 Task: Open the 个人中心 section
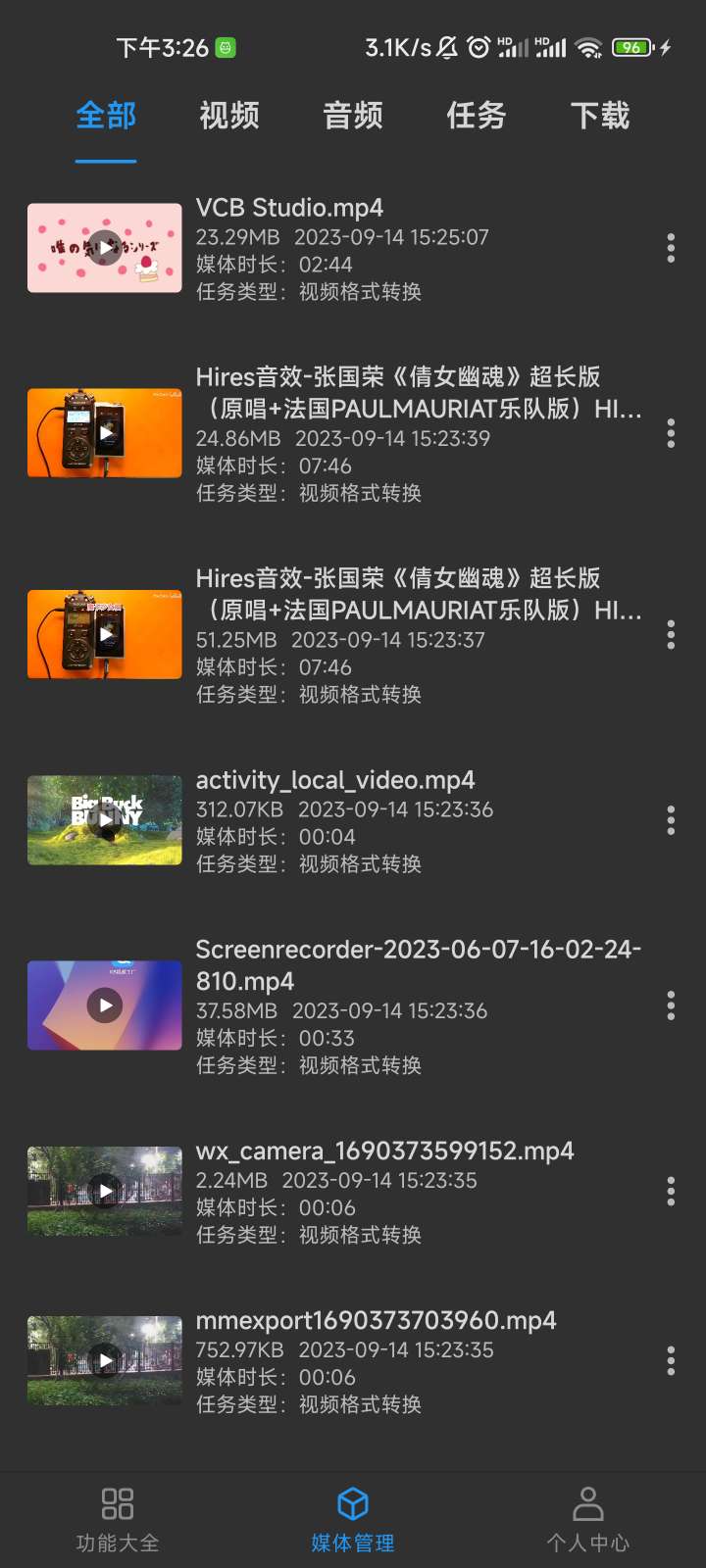(x=588, y=1520)
